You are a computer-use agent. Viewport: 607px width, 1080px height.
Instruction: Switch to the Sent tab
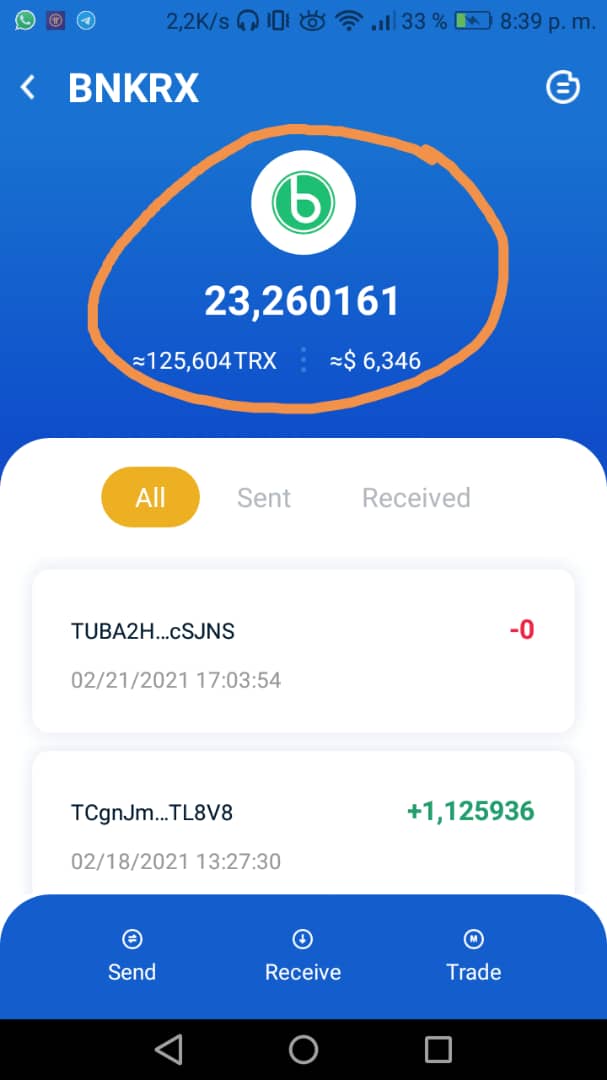pyautogui.click(x=264, y=497)
